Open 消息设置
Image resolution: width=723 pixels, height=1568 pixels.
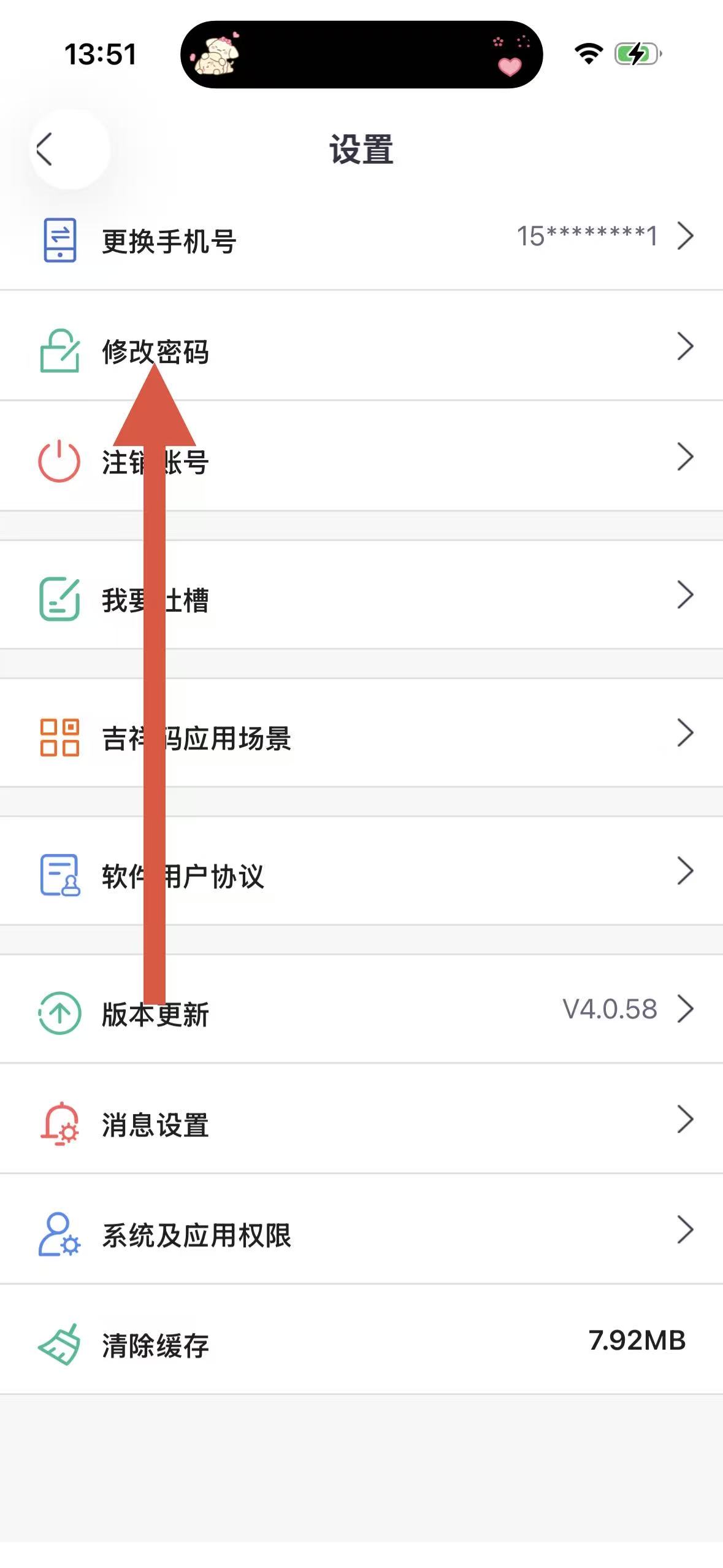pos(361,1123)
